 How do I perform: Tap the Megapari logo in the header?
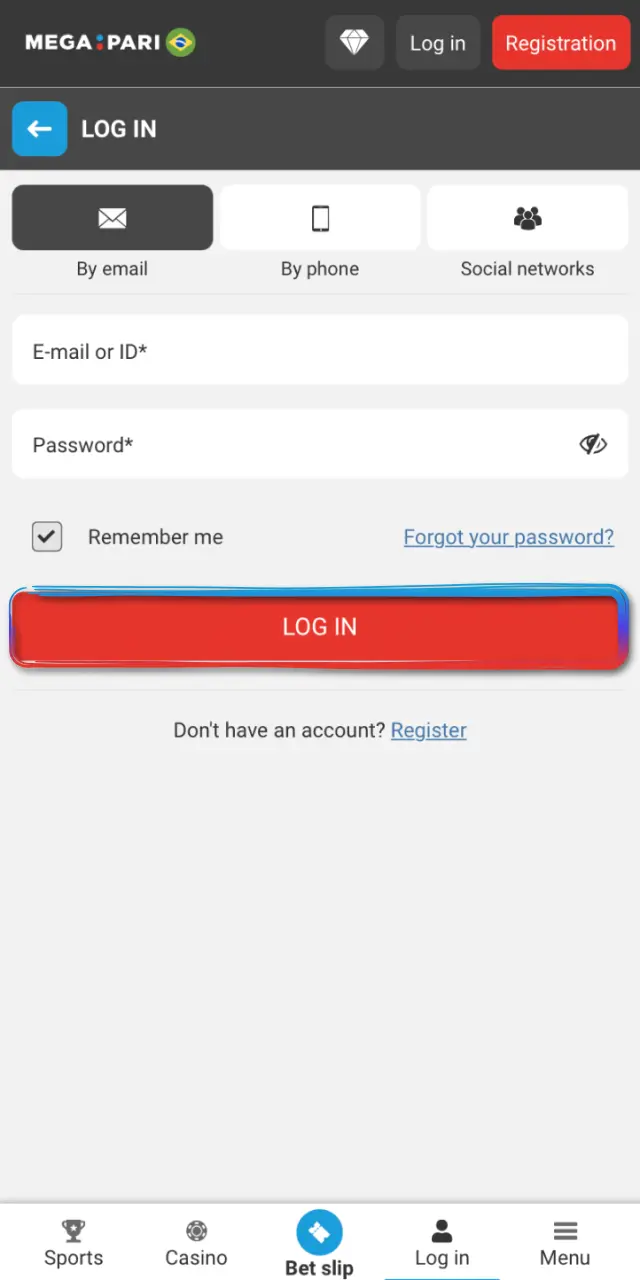tap(110, 43)
